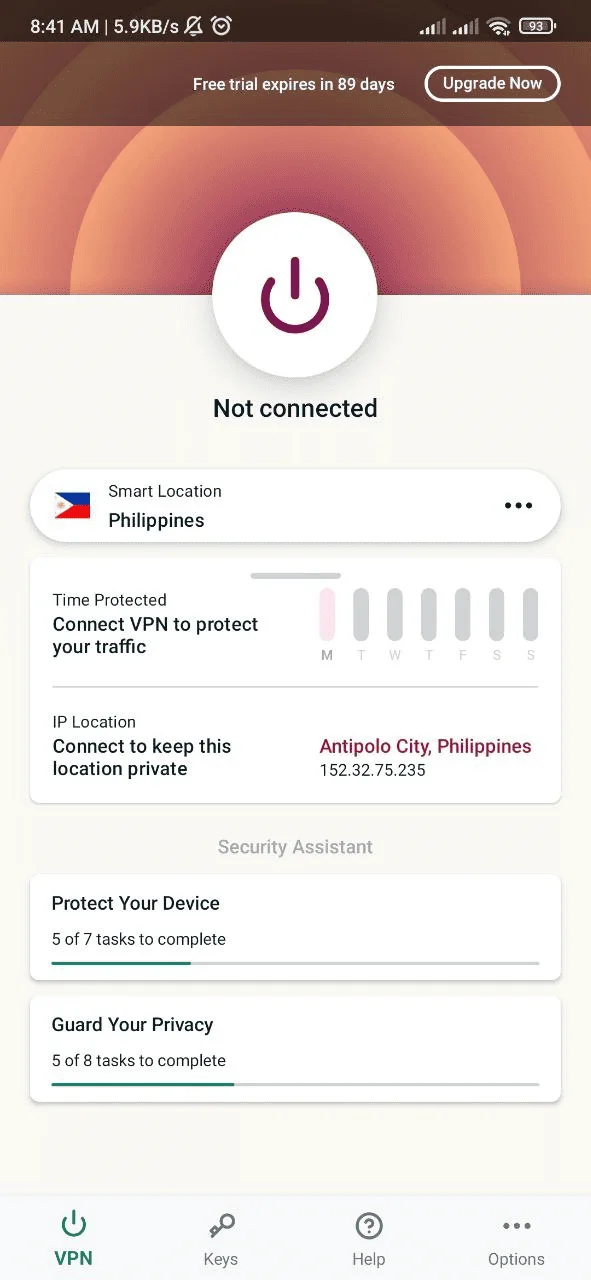Switch to the Help tab
This screenshot has width=591, height=1280.
click(x=369, y=1240)
